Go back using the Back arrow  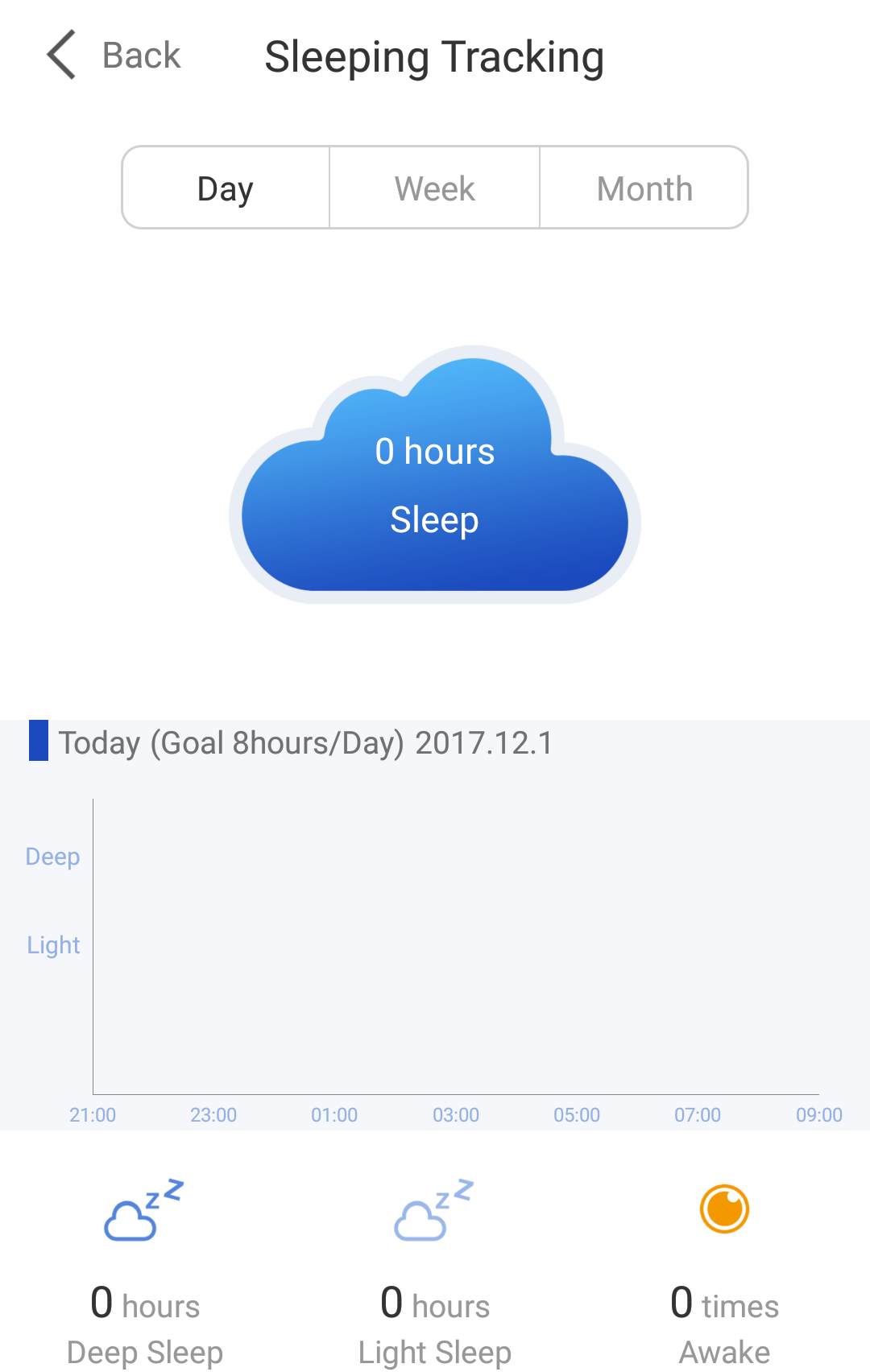pos(62,55)
